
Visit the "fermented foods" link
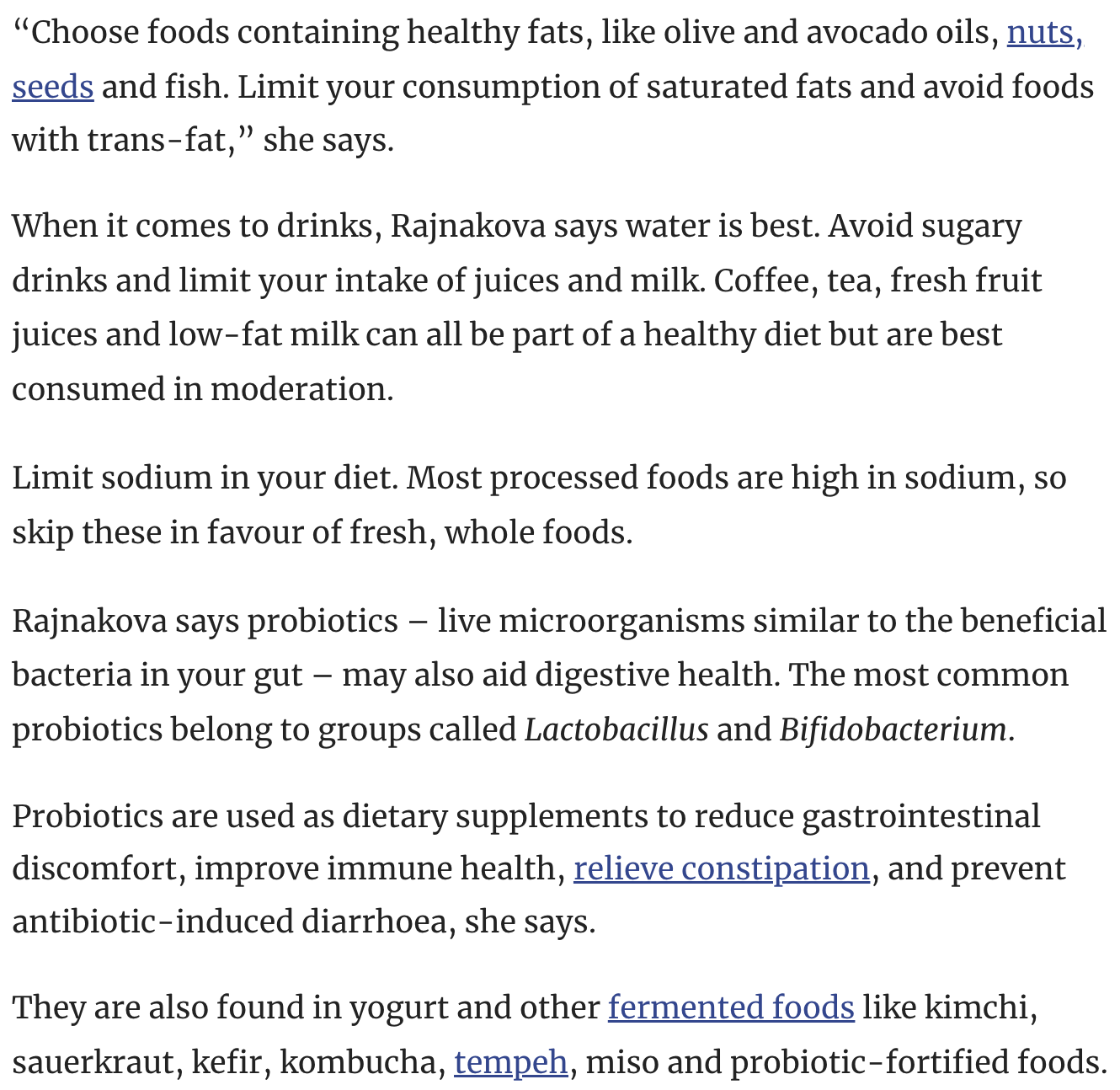tap(731, 1007)
